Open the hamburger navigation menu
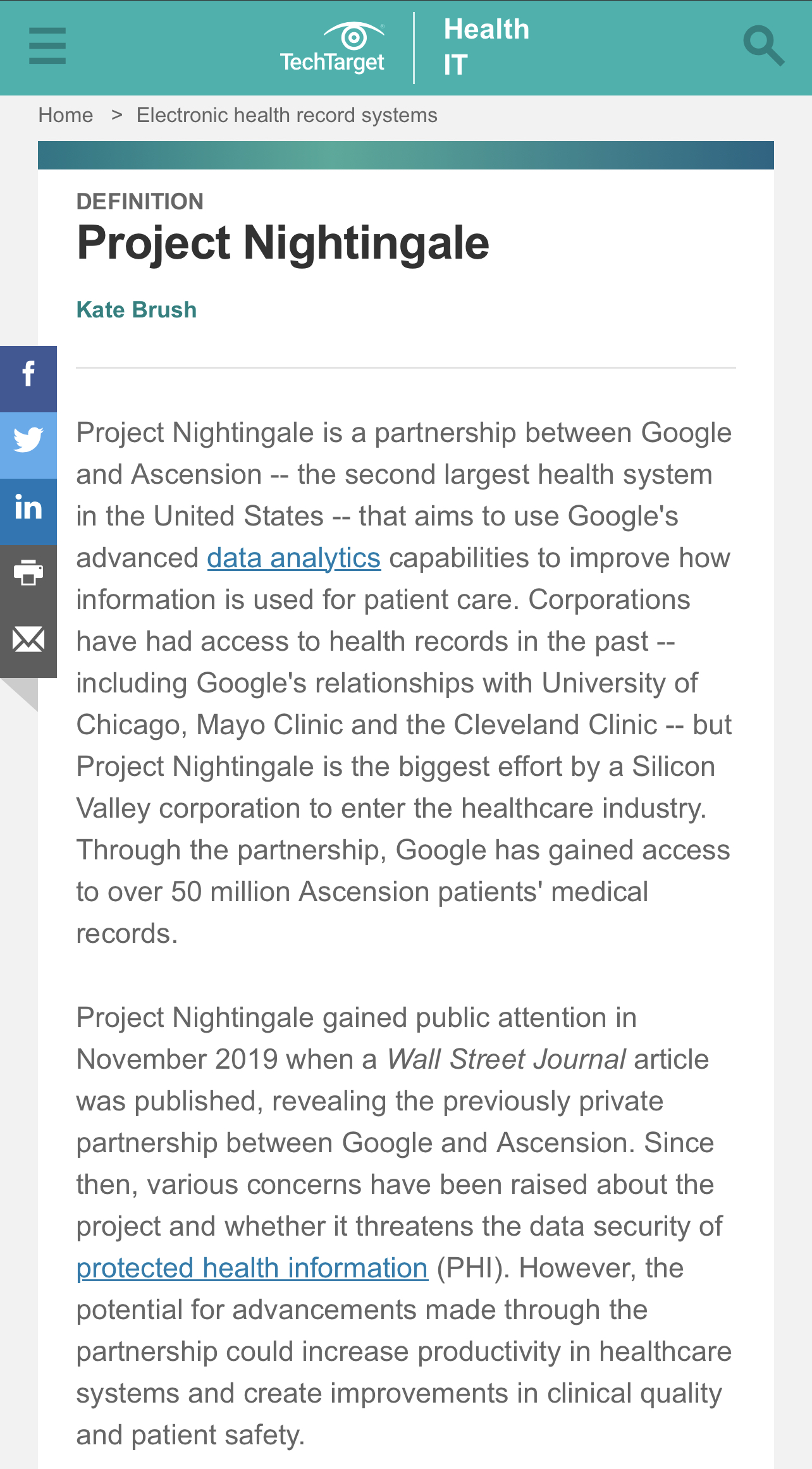The width and height of the screenshot is (812, 1469). [x=47, y=46]
